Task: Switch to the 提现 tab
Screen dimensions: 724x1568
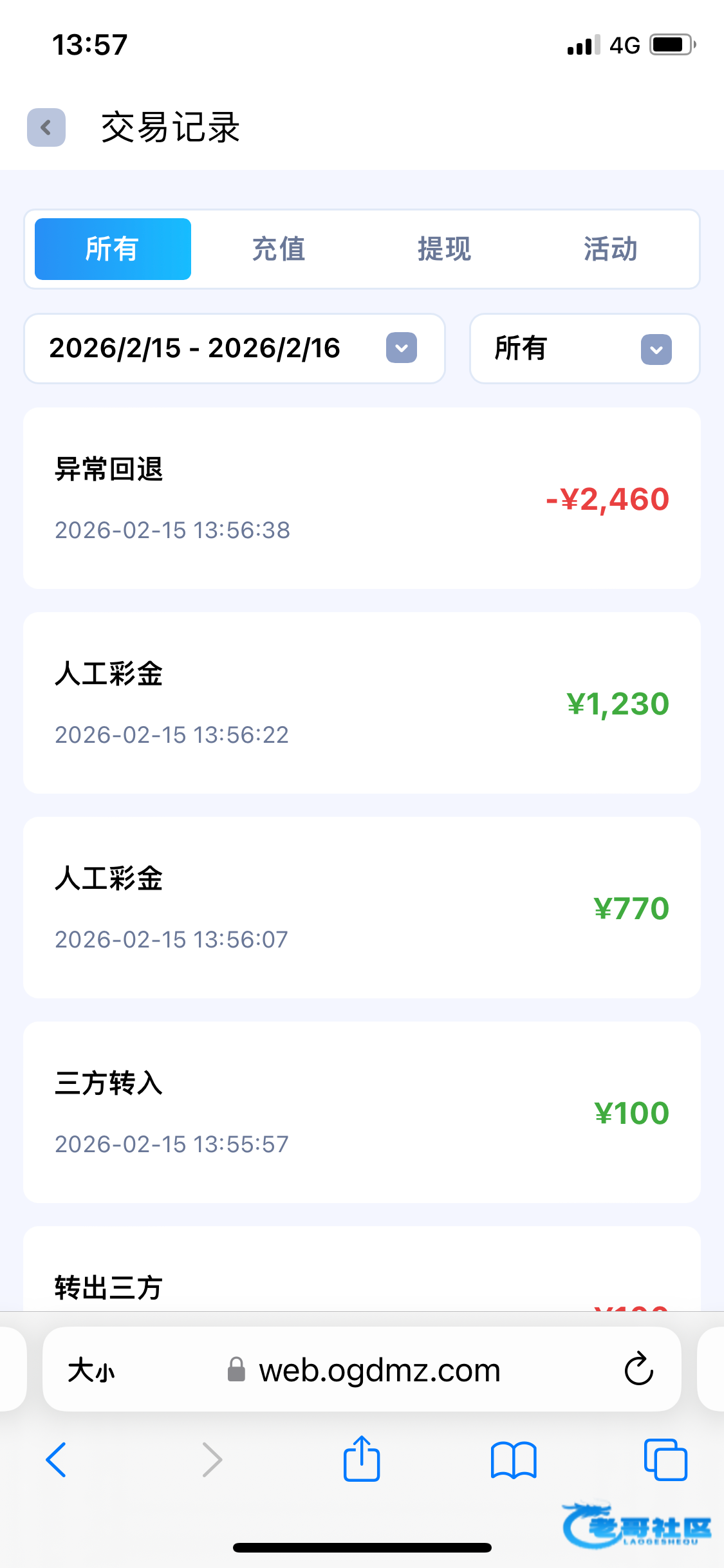Action: tap(445, 249)
